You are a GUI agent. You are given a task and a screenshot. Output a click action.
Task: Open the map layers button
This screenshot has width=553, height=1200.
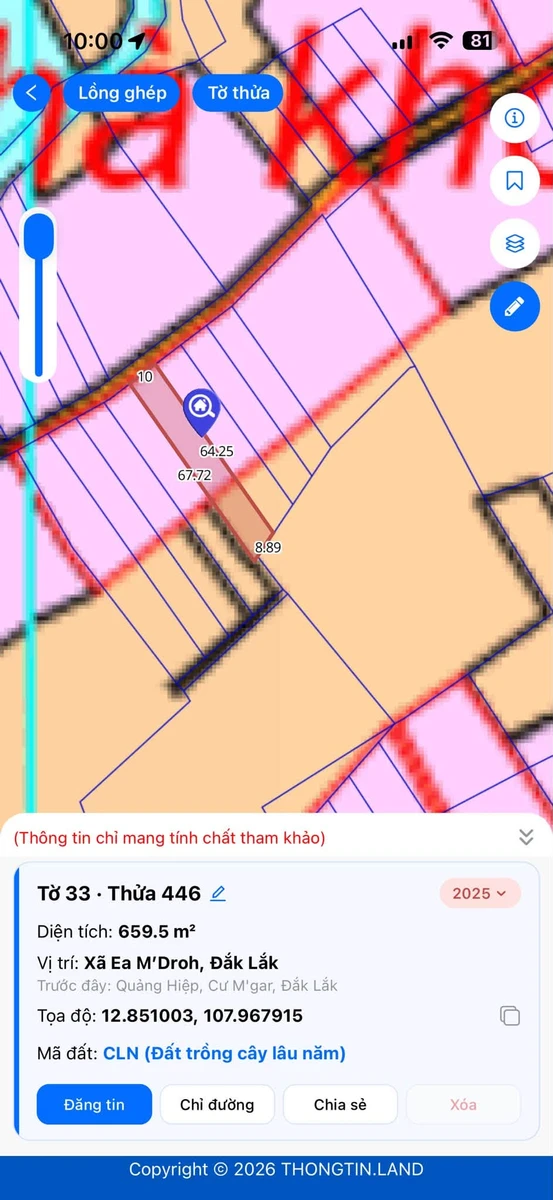tap(515, 243)
